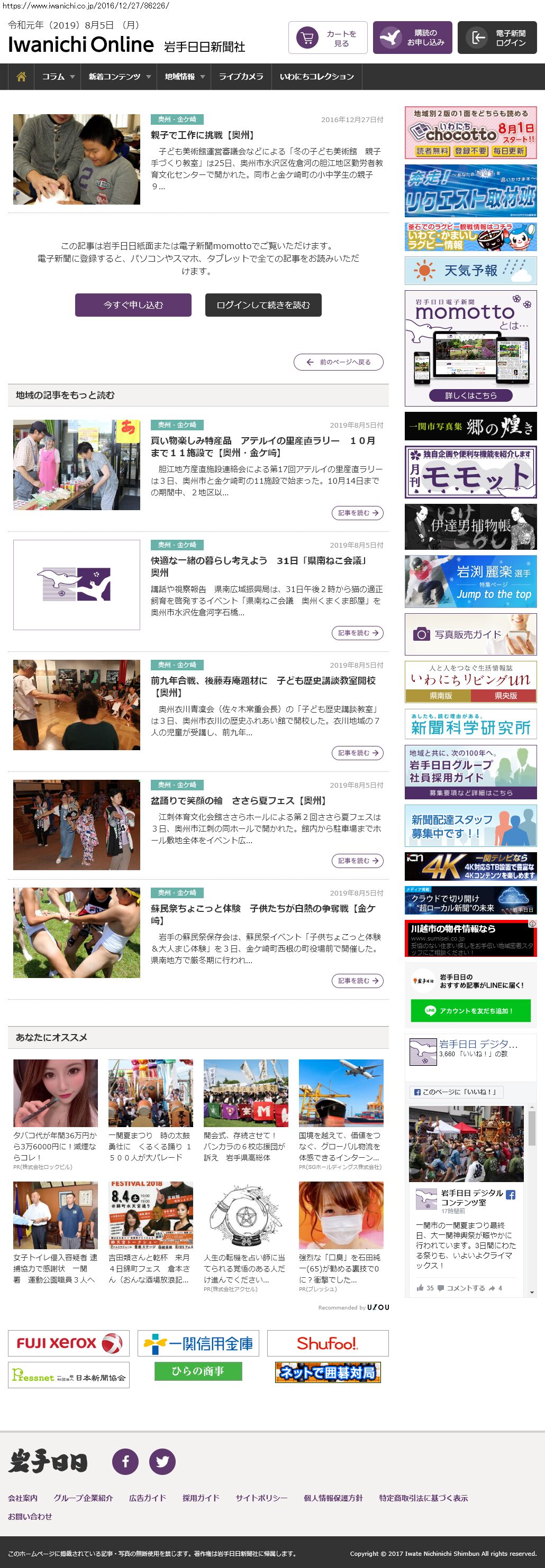Tap 購読のお申し込み subscription button
The image size is (545, 1568).
[413, 39]
